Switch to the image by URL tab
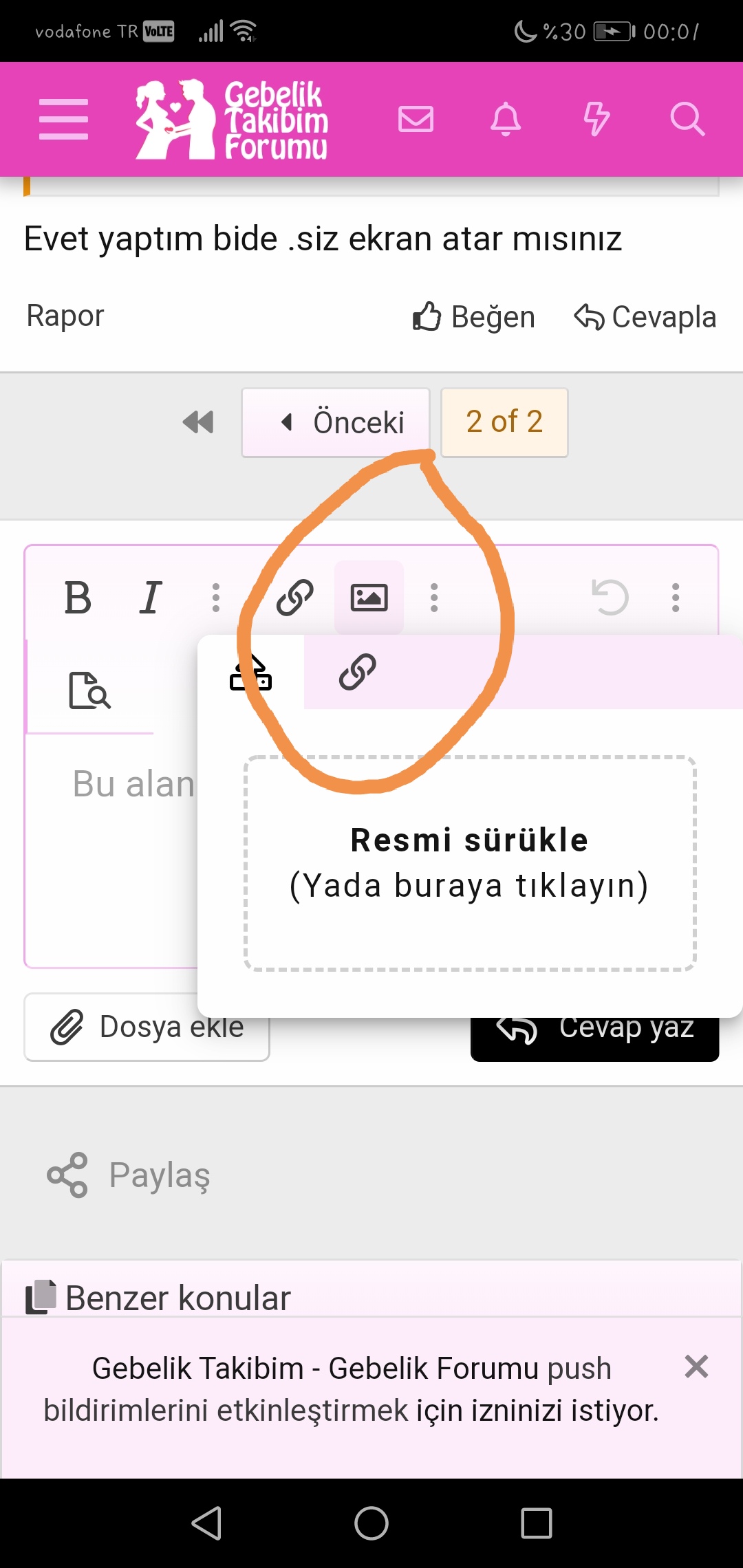This screenshot has height=1568, width=743. click(x=358, y=672)
